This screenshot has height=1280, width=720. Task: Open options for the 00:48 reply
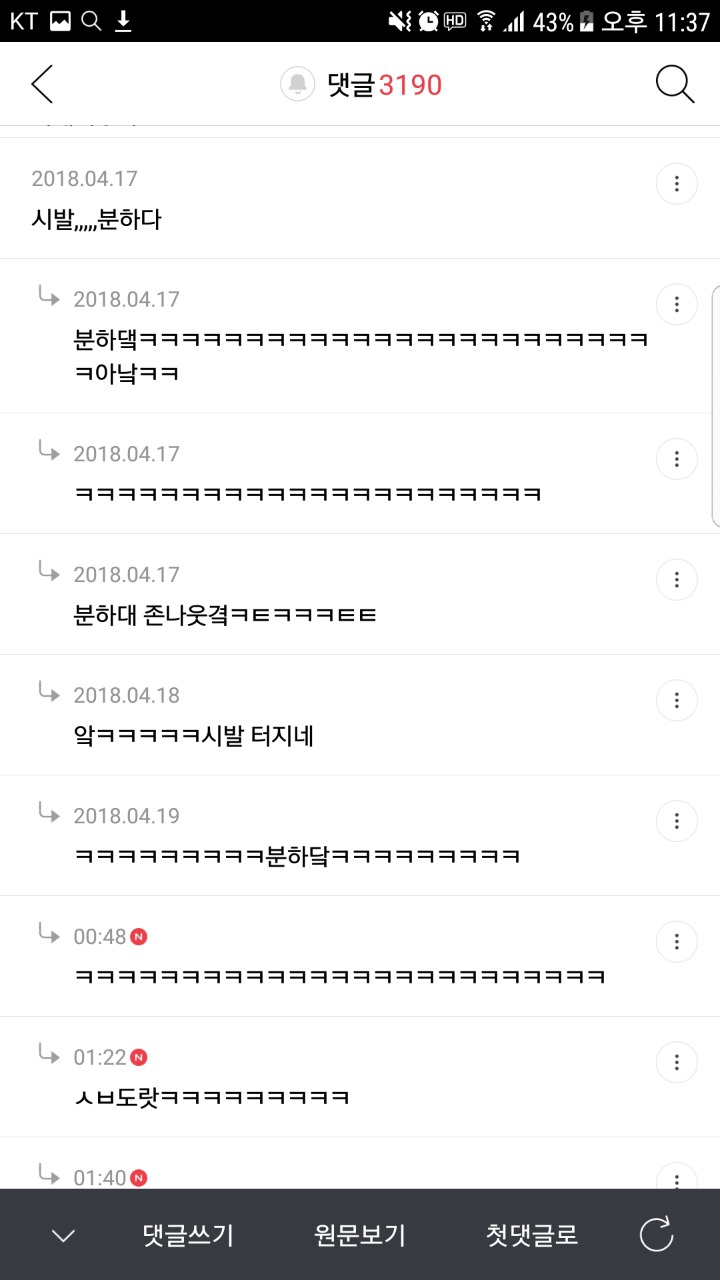pyautogui.click(x=677, y=941)
